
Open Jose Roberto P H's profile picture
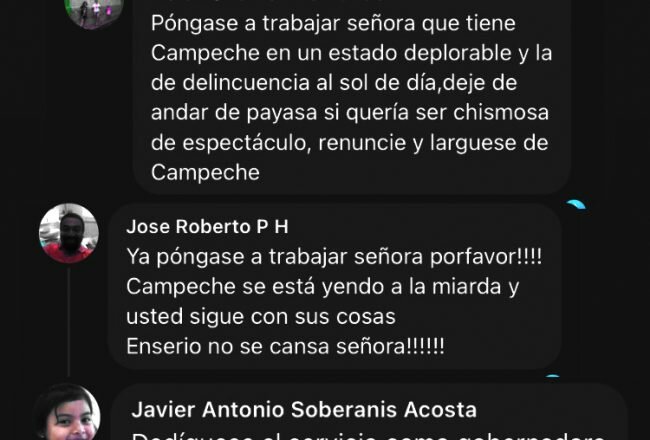point(68,233)
